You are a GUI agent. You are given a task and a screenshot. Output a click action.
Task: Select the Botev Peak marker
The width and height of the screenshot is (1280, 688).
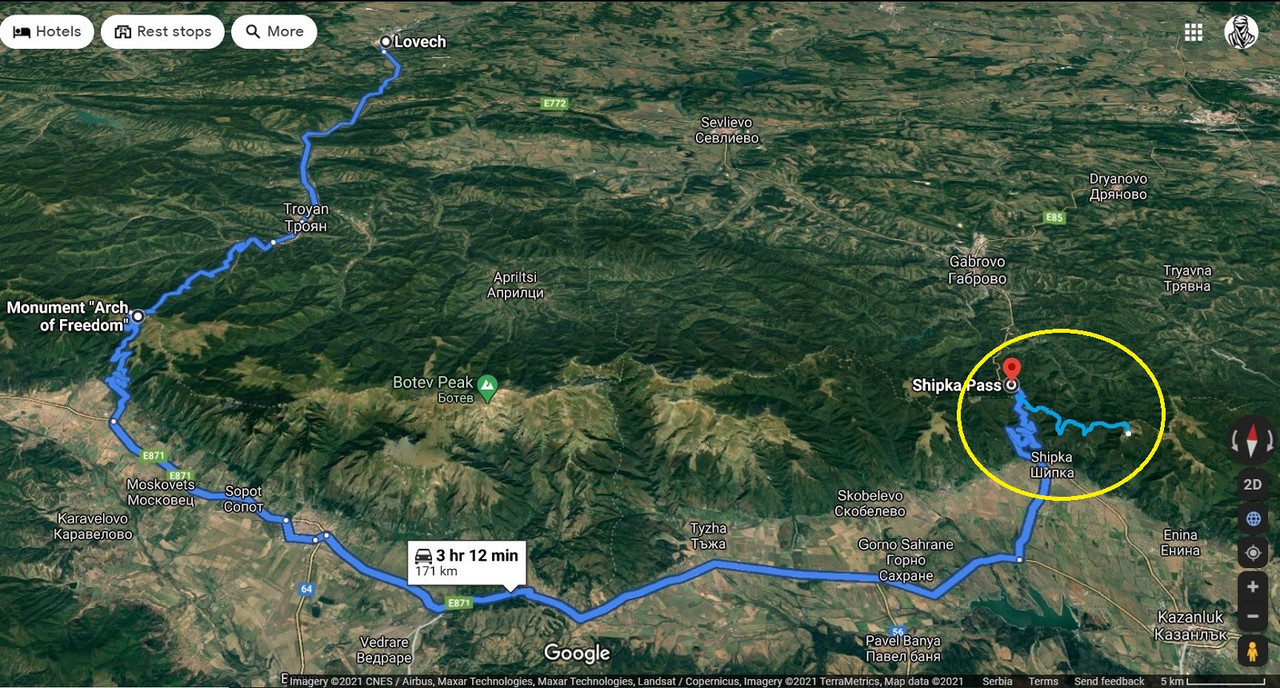[x=487, y=384]
